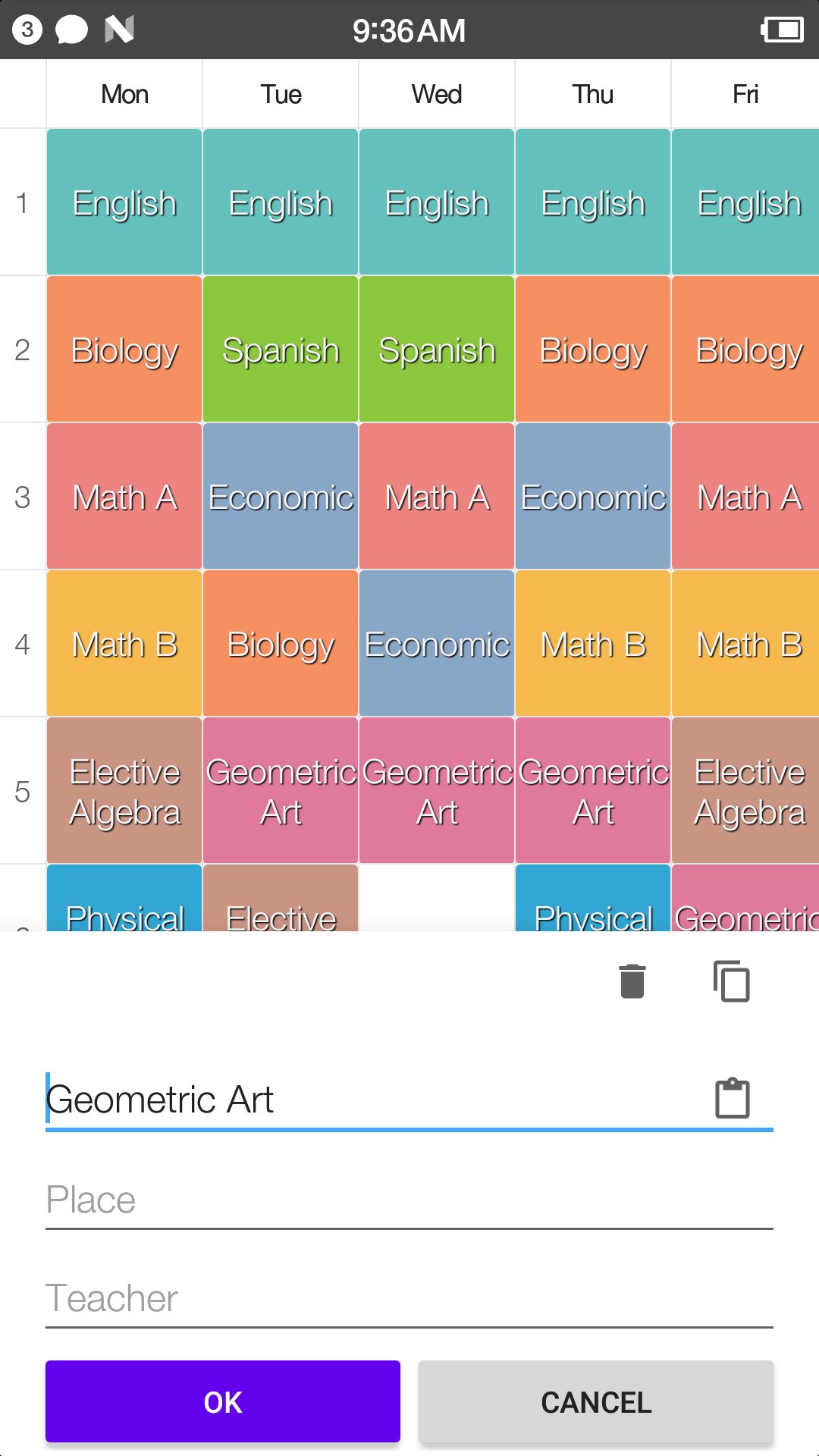
Task: Delete this class with the trash icon
Action: coord(632,981)
